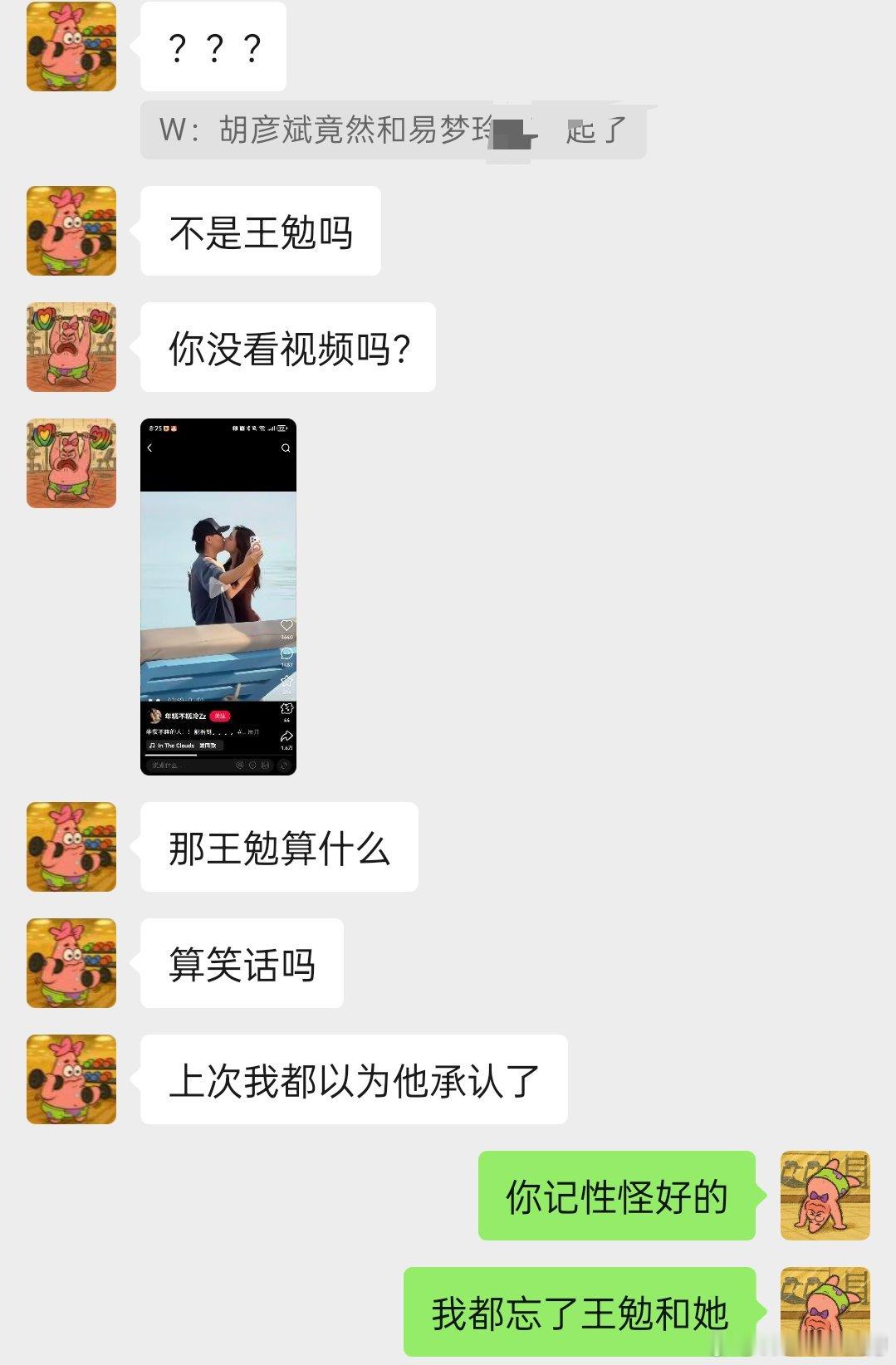Toggle follow with the red 关注 button

(223, 715)
